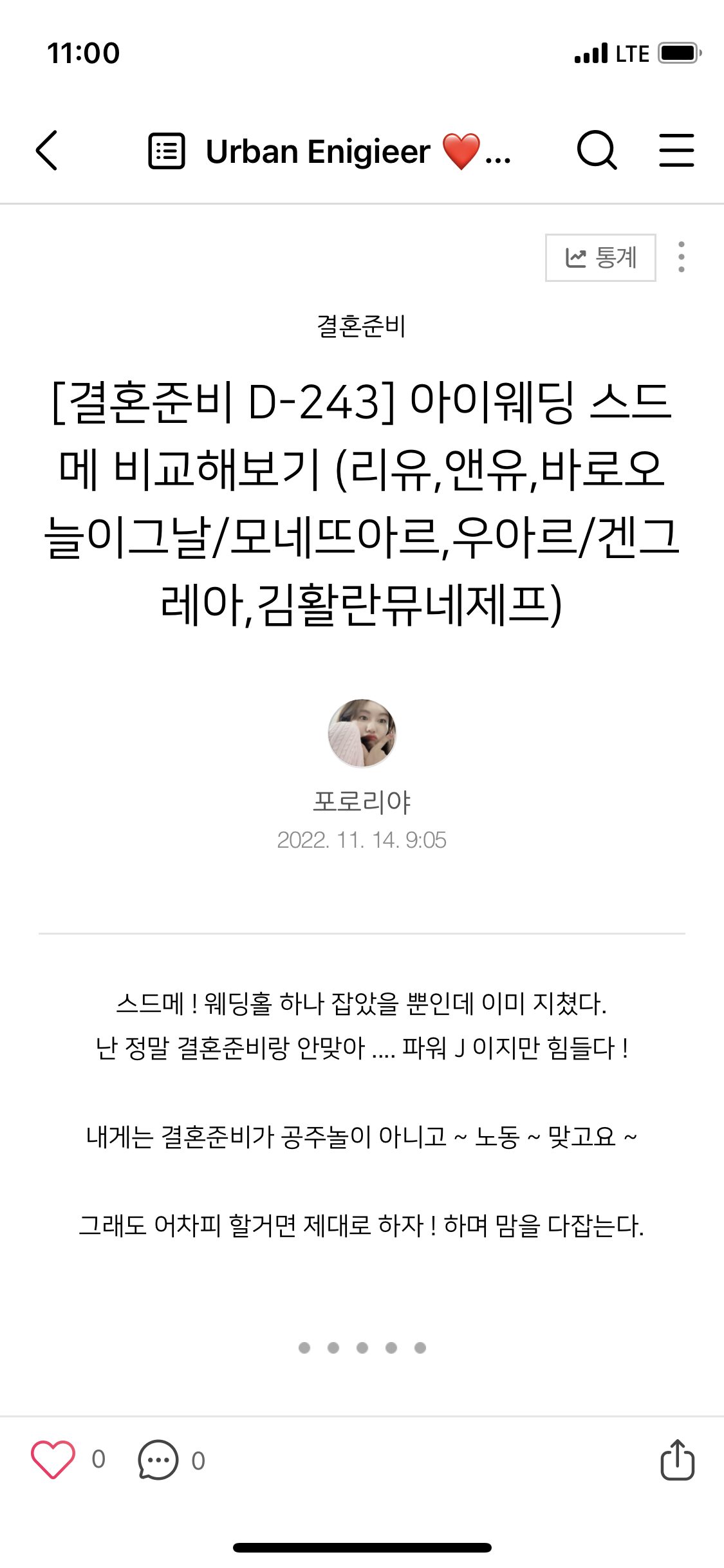View 포로리야's profile photo

(x=362, y=733)
